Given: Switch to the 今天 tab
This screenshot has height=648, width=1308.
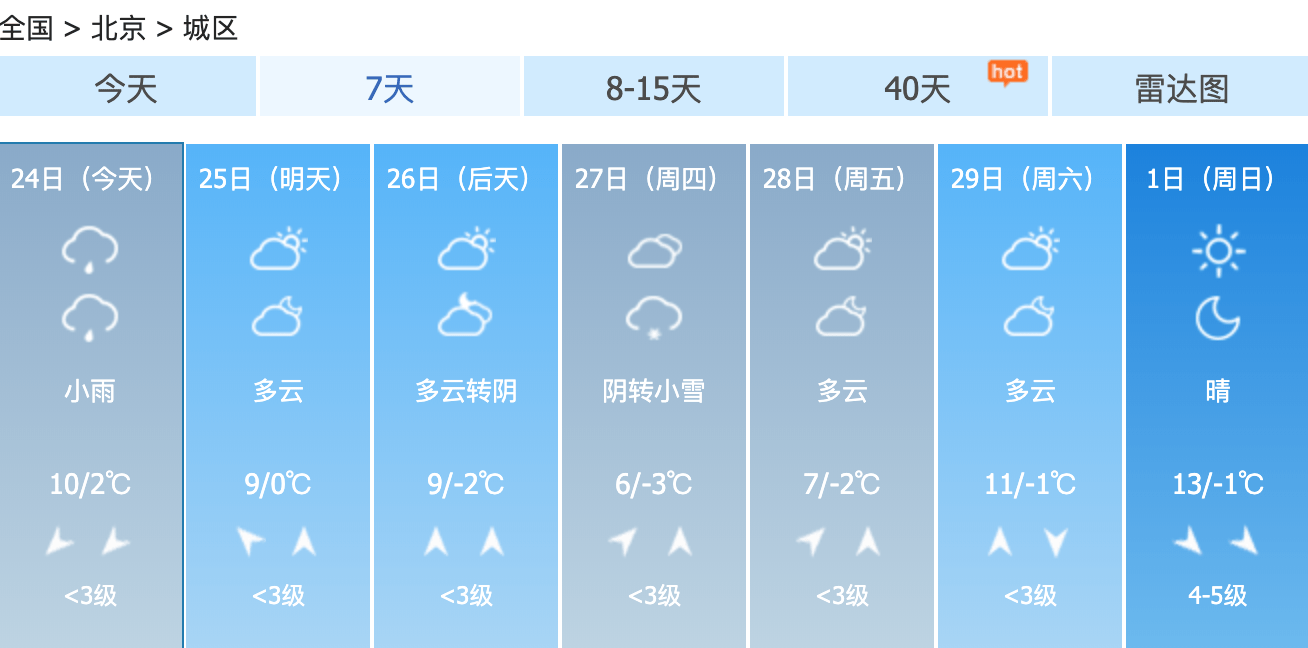Looking at the screenshot, I should (127, 88).
